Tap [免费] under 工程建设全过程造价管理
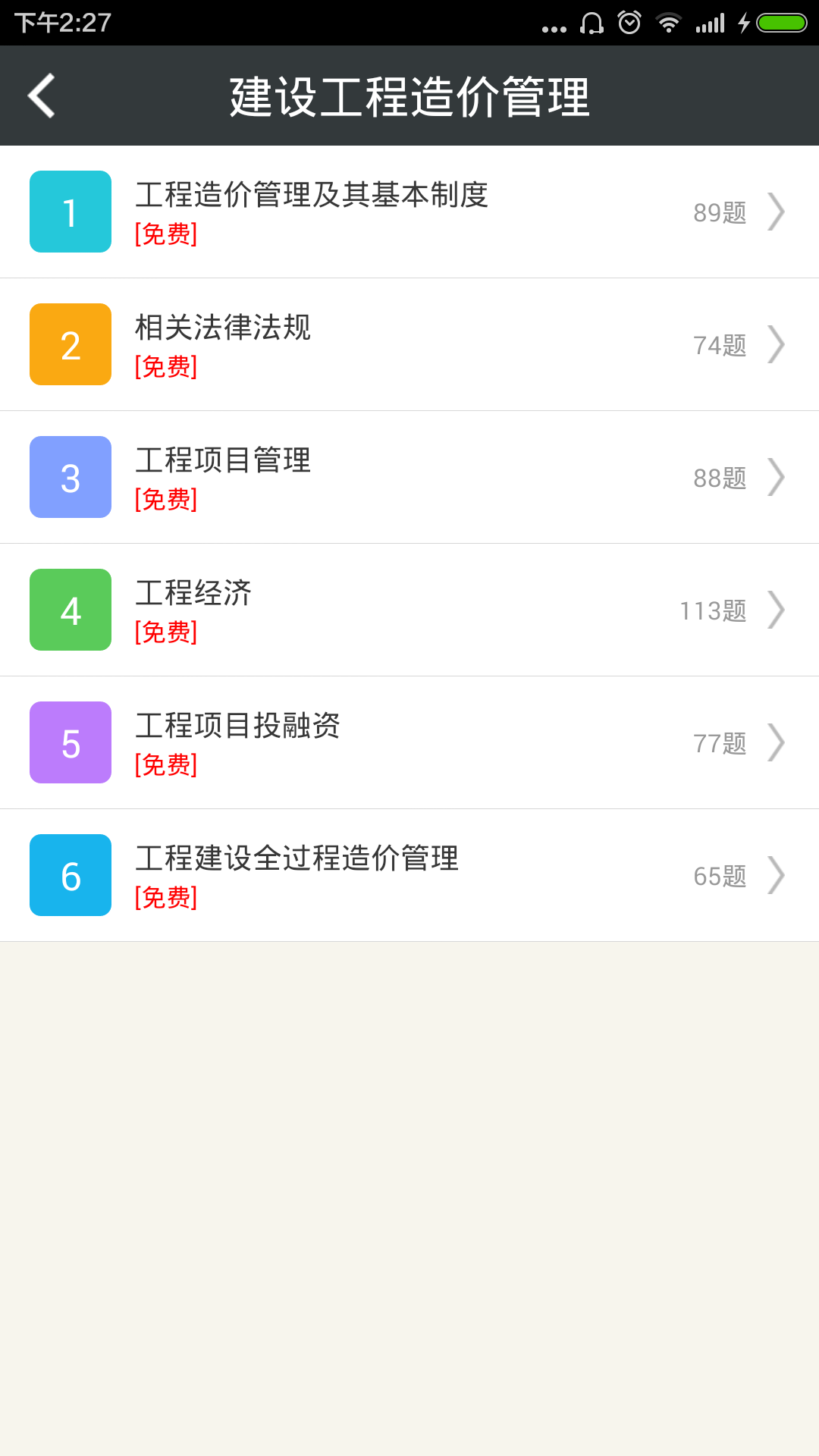This screenshot has width=819, height=1456. click(x=165, y=899)
